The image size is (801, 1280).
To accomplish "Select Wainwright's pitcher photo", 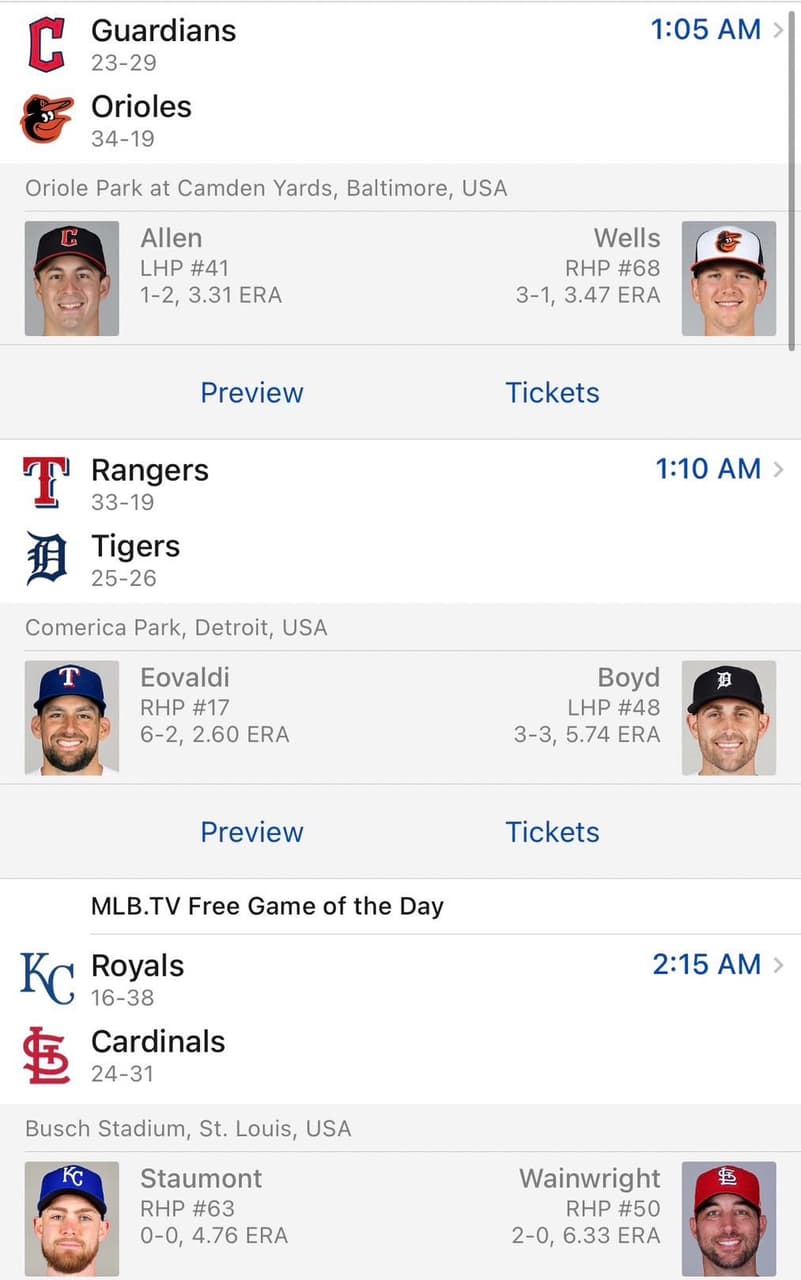I will (729, 1217).
